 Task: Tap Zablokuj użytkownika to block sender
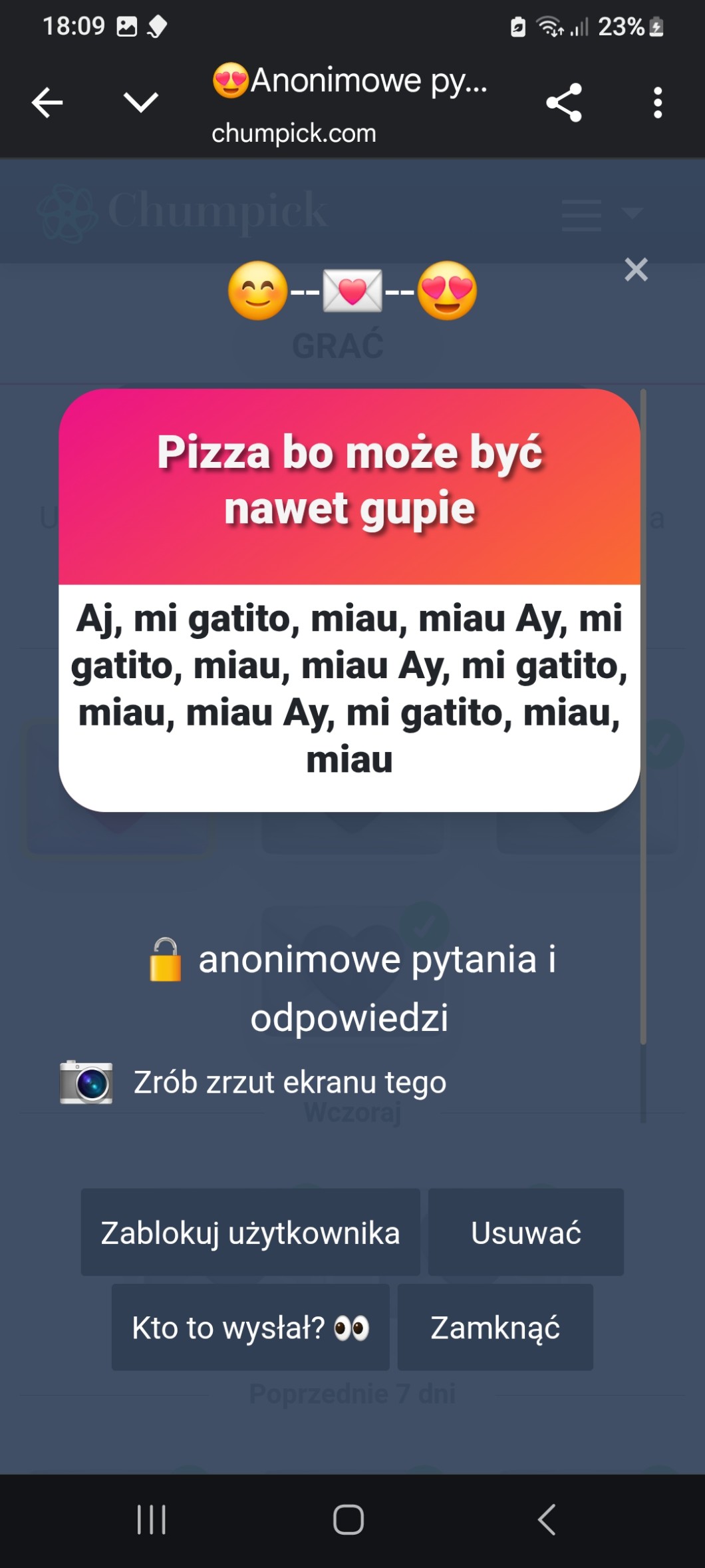250,1232
